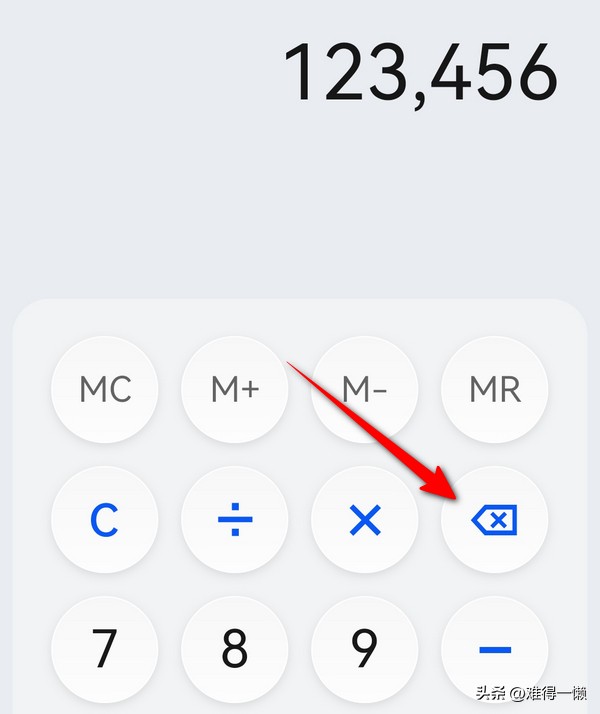The width and height of the screenshot is (600, 714).
Task: Add to memory with M+
Action: pos(235,389)
